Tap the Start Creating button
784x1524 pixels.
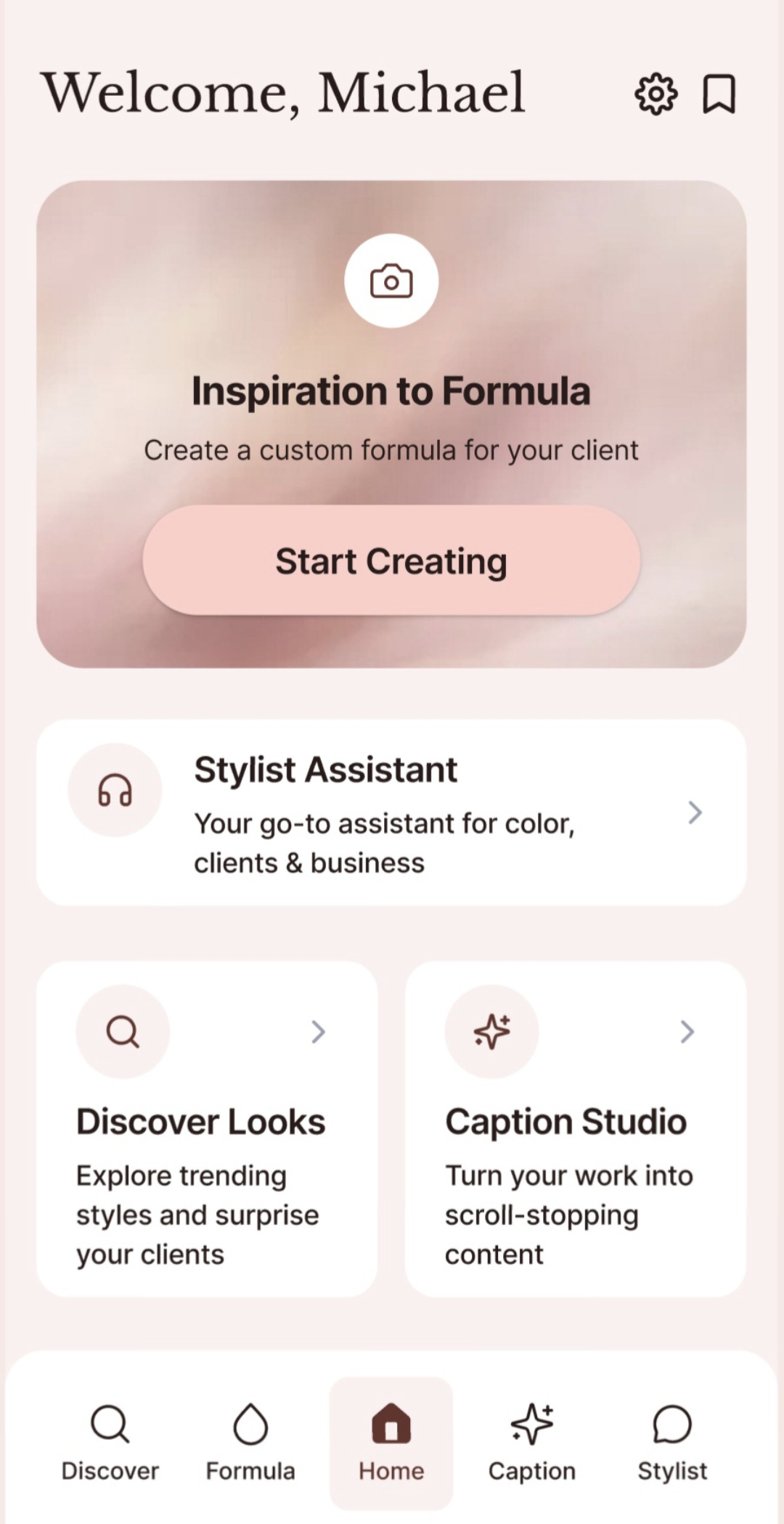(x=391, y=561)
